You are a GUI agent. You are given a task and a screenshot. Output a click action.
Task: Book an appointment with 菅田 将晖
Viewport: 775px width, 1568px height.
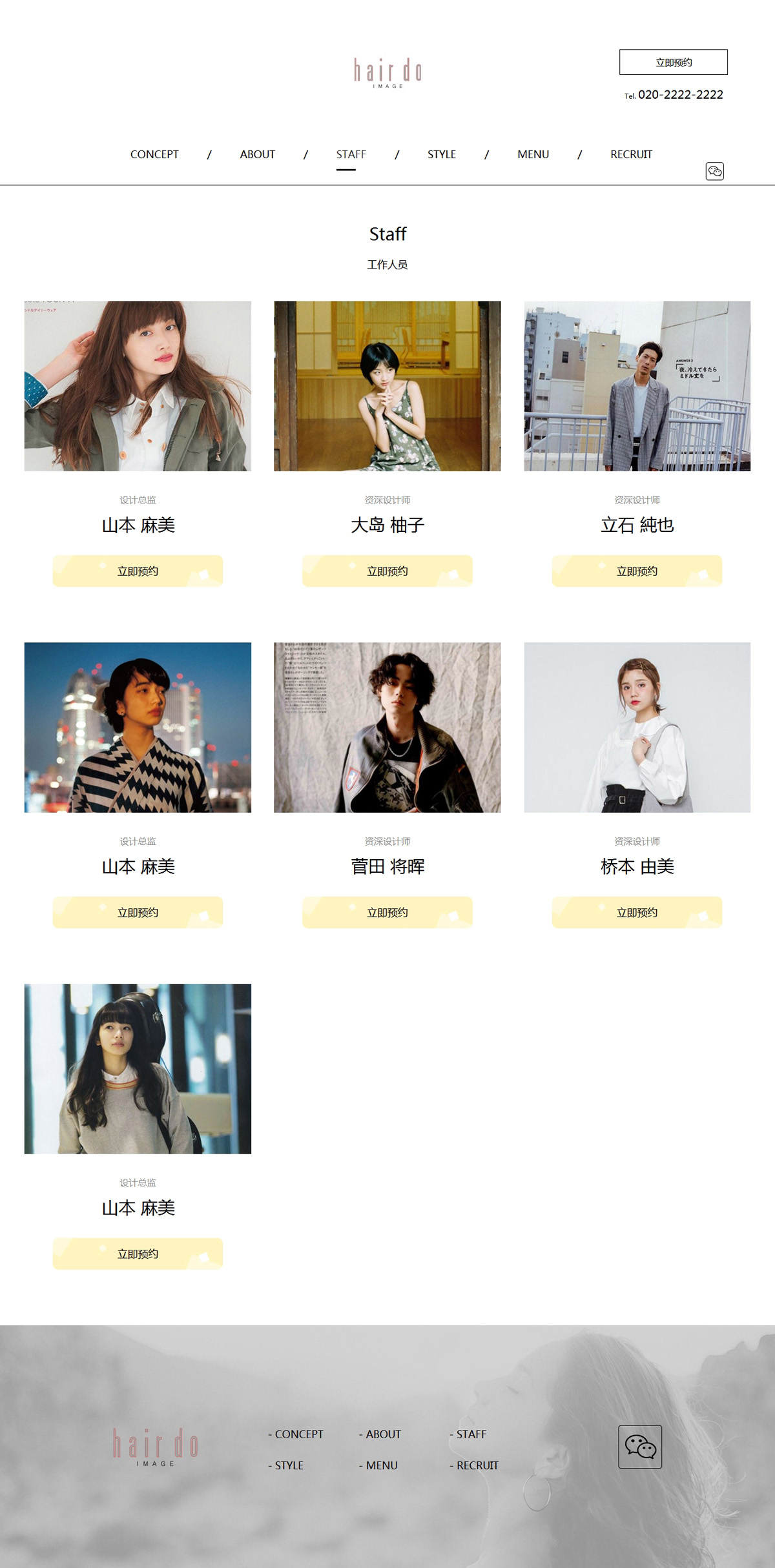(387, 913)
